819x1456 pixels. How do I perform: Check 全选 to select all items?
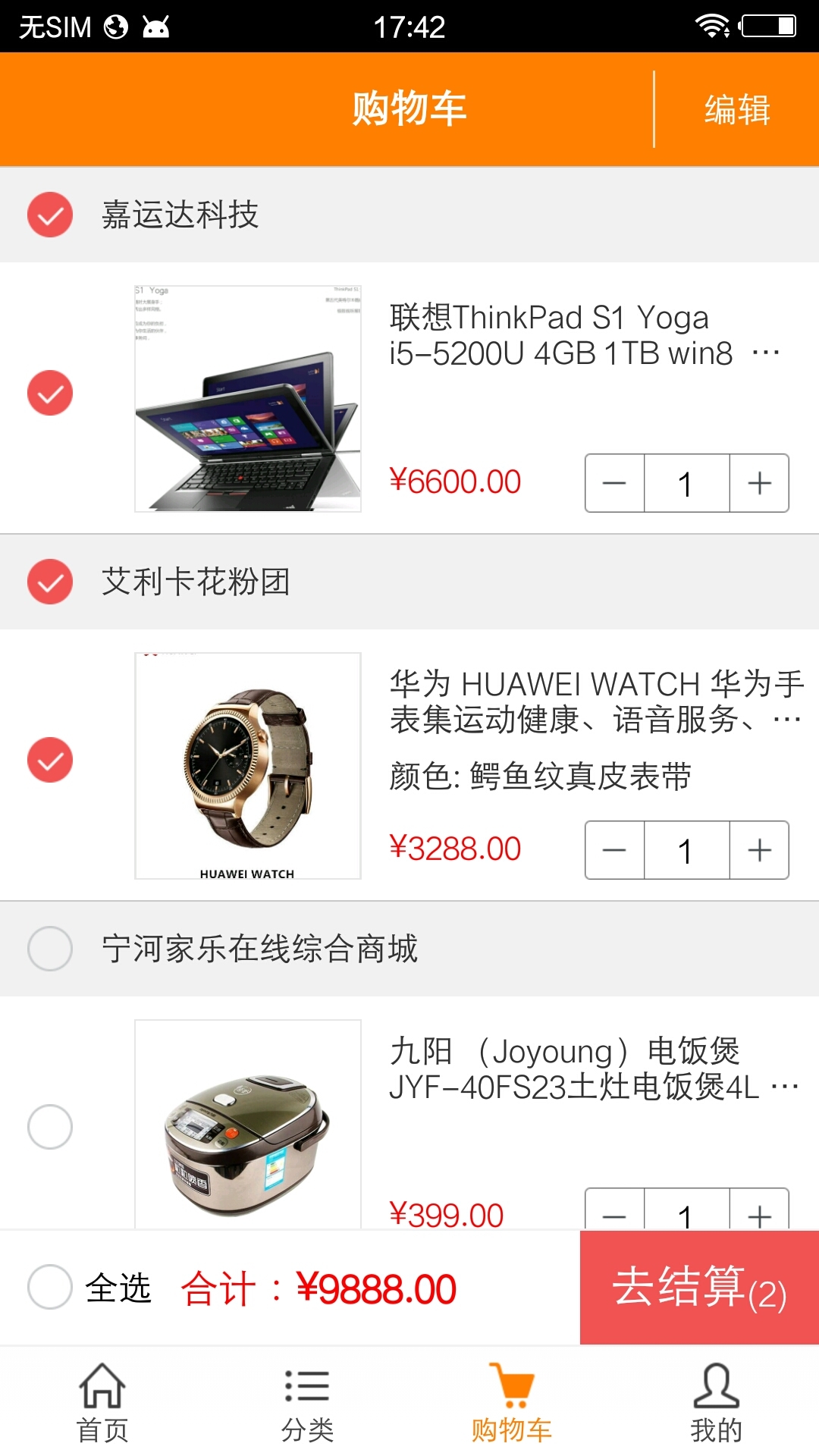click(x=50, y=1287)
